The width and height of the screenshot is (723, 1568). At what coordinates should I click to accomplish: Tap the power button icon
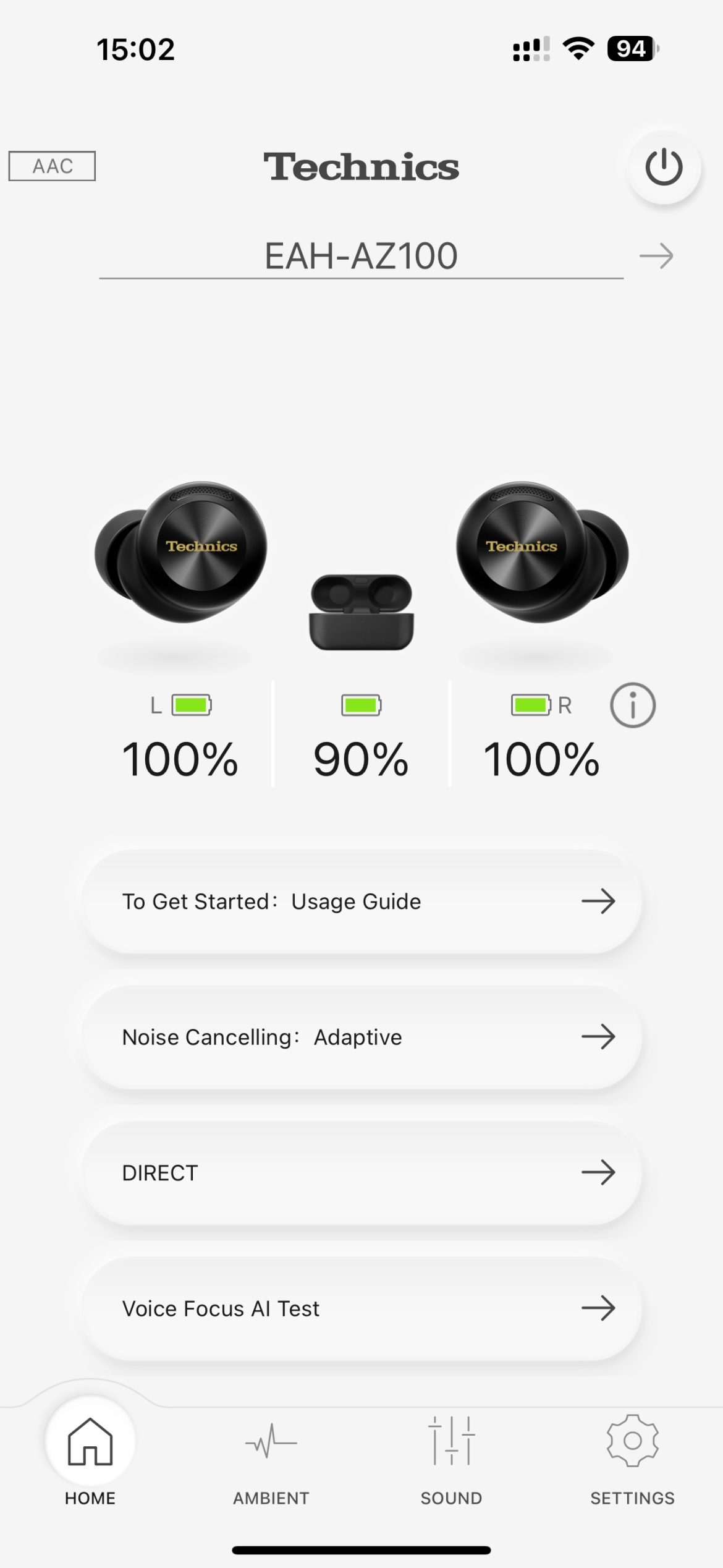tap(664, 167)
